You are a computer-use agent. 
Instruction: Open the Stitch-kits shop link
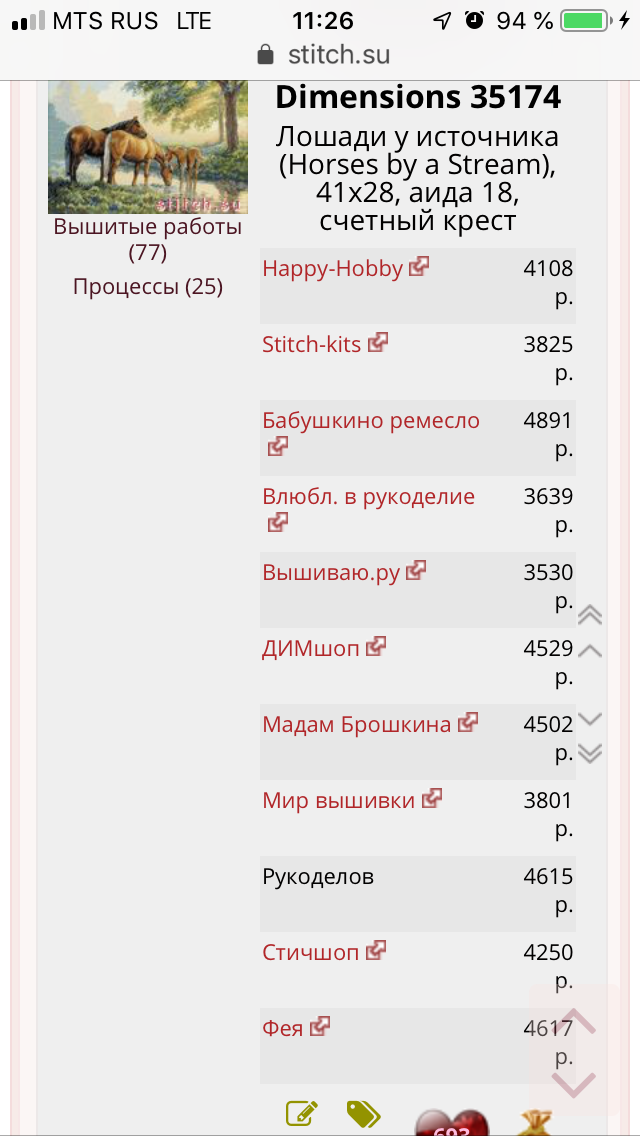pos(312,344)
